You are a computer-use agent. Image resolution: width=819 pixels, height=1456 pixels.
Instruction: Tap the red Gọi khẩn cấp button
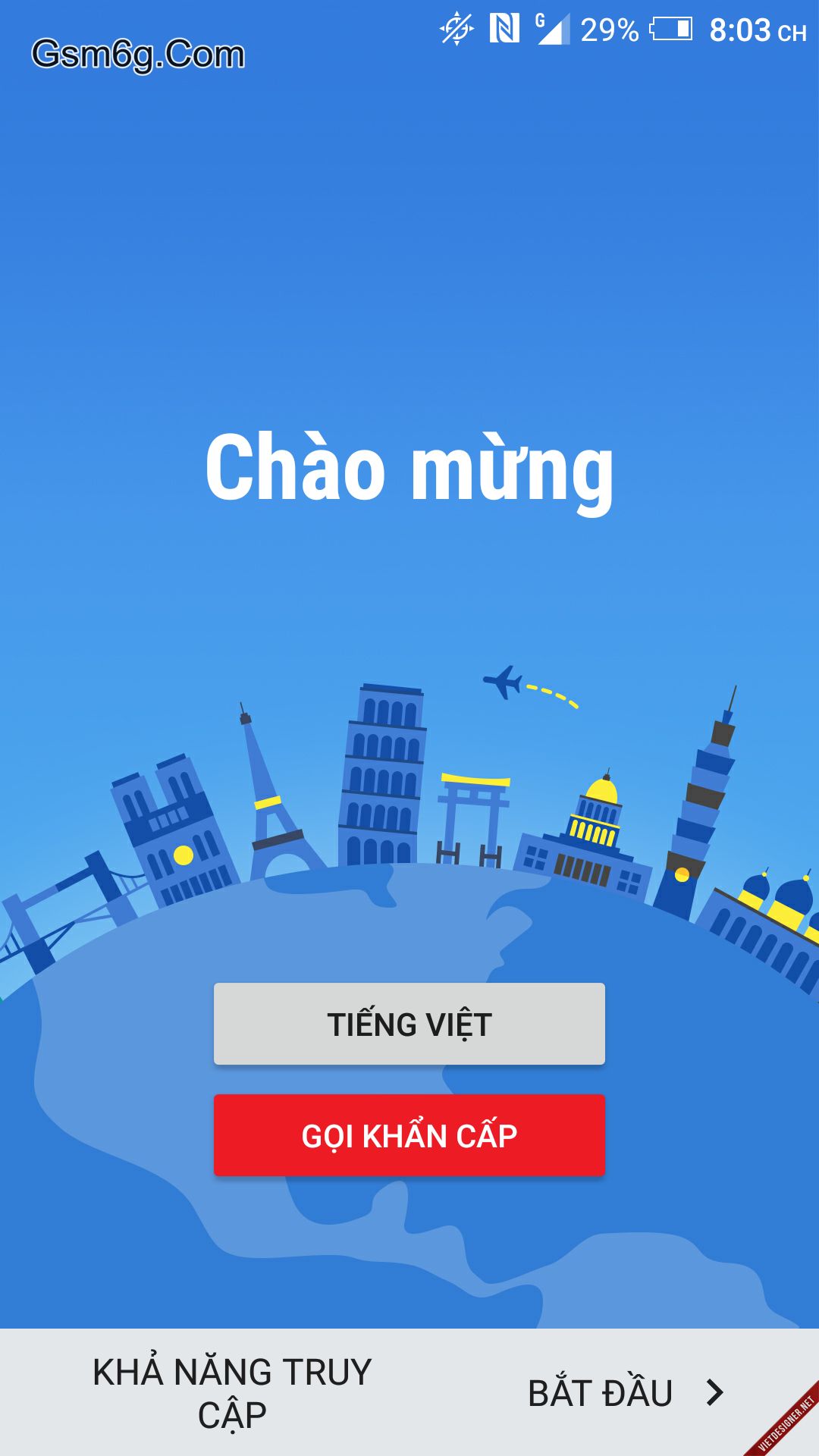(409, 1135)
